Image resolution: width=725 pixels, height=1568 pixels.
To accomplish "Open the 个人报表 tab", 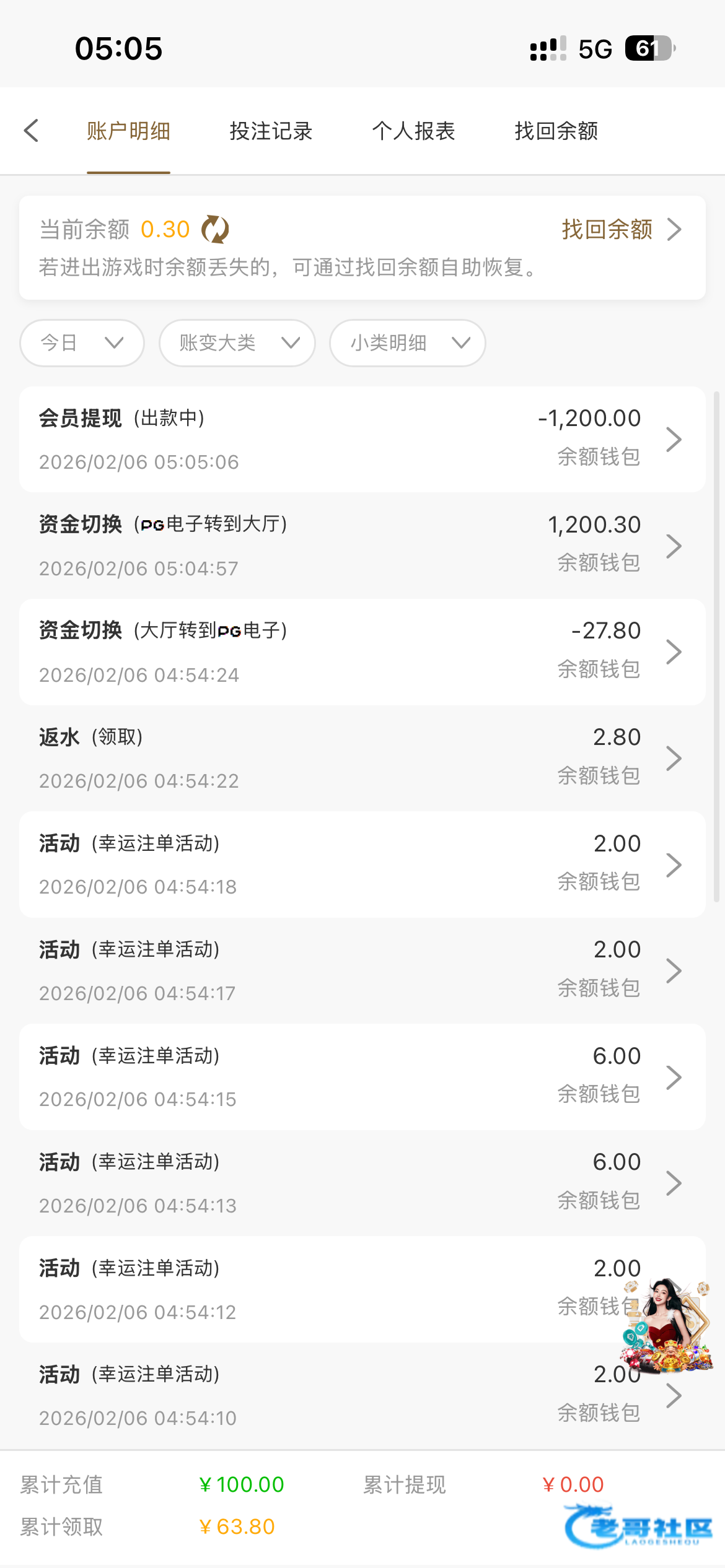I will point(413,131).
